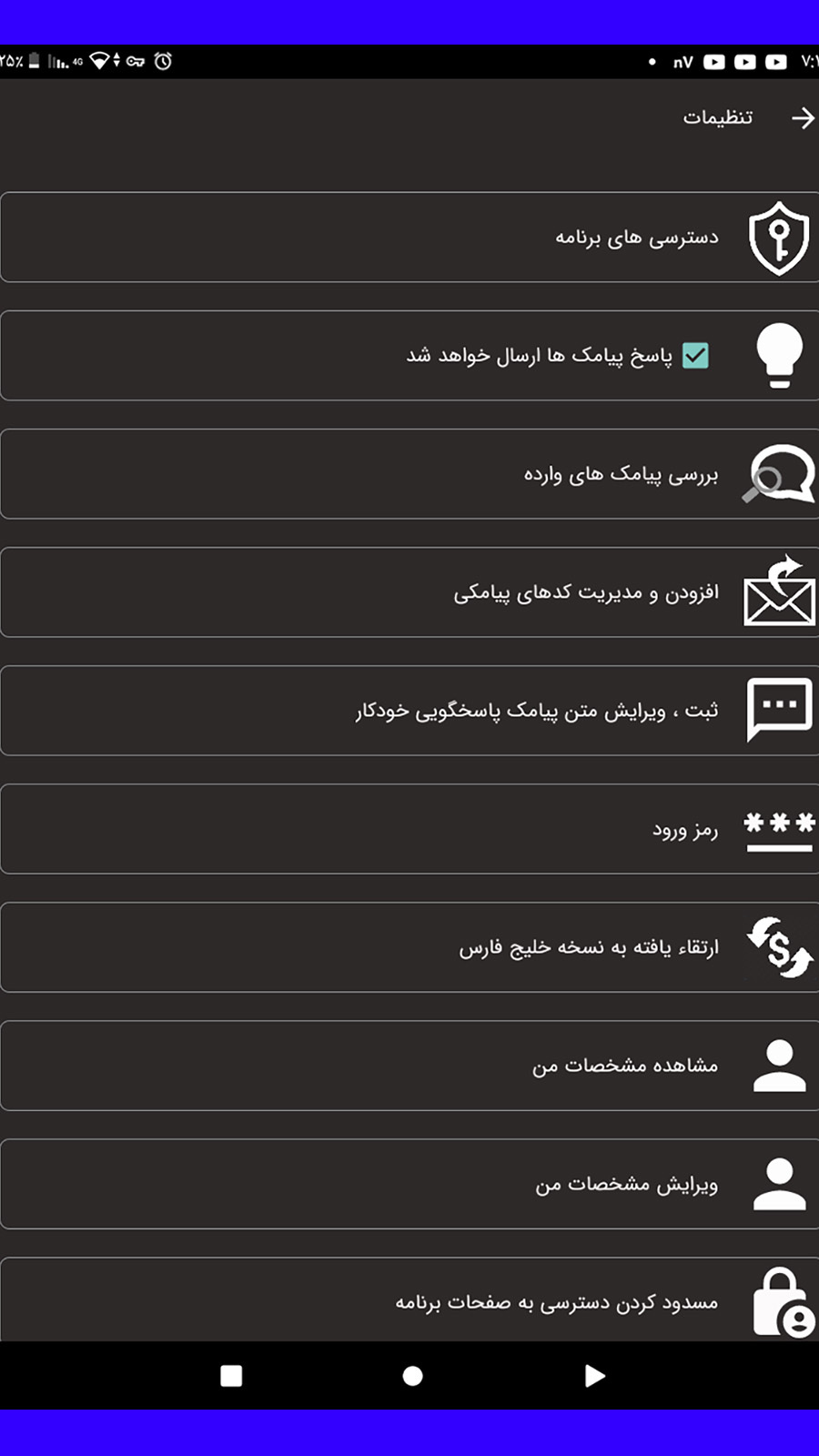Open مسدود کردن دسترسی به صفحات برنامه

(556, 1302)
